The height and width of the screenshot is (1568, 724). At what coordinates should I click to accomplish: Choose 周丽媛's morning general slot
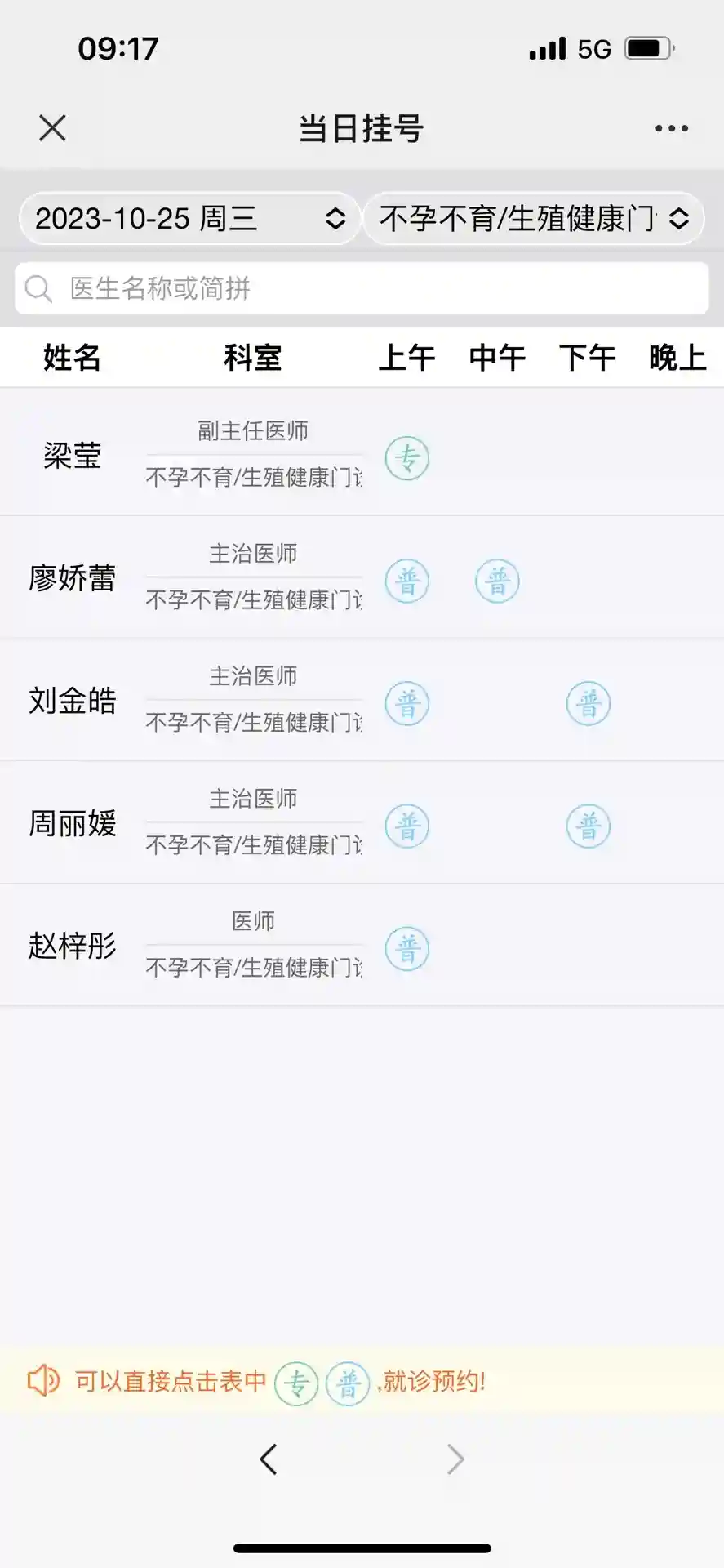coord(407,826)
